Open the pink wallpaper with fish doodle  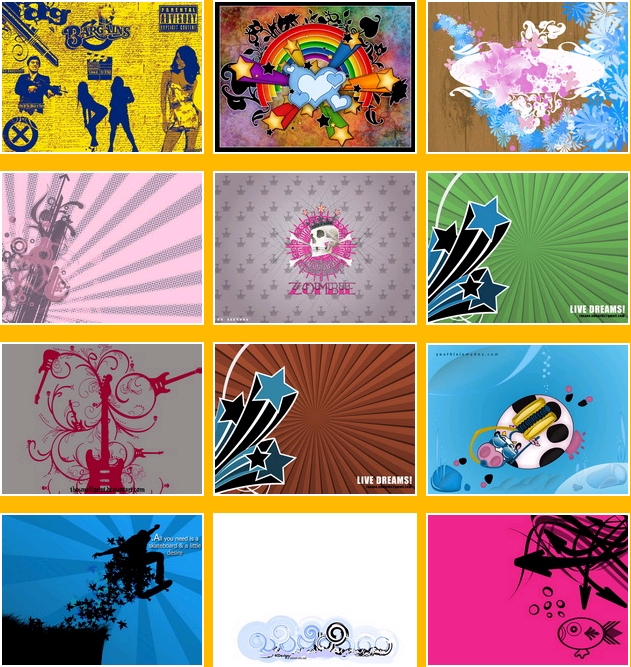528,590
